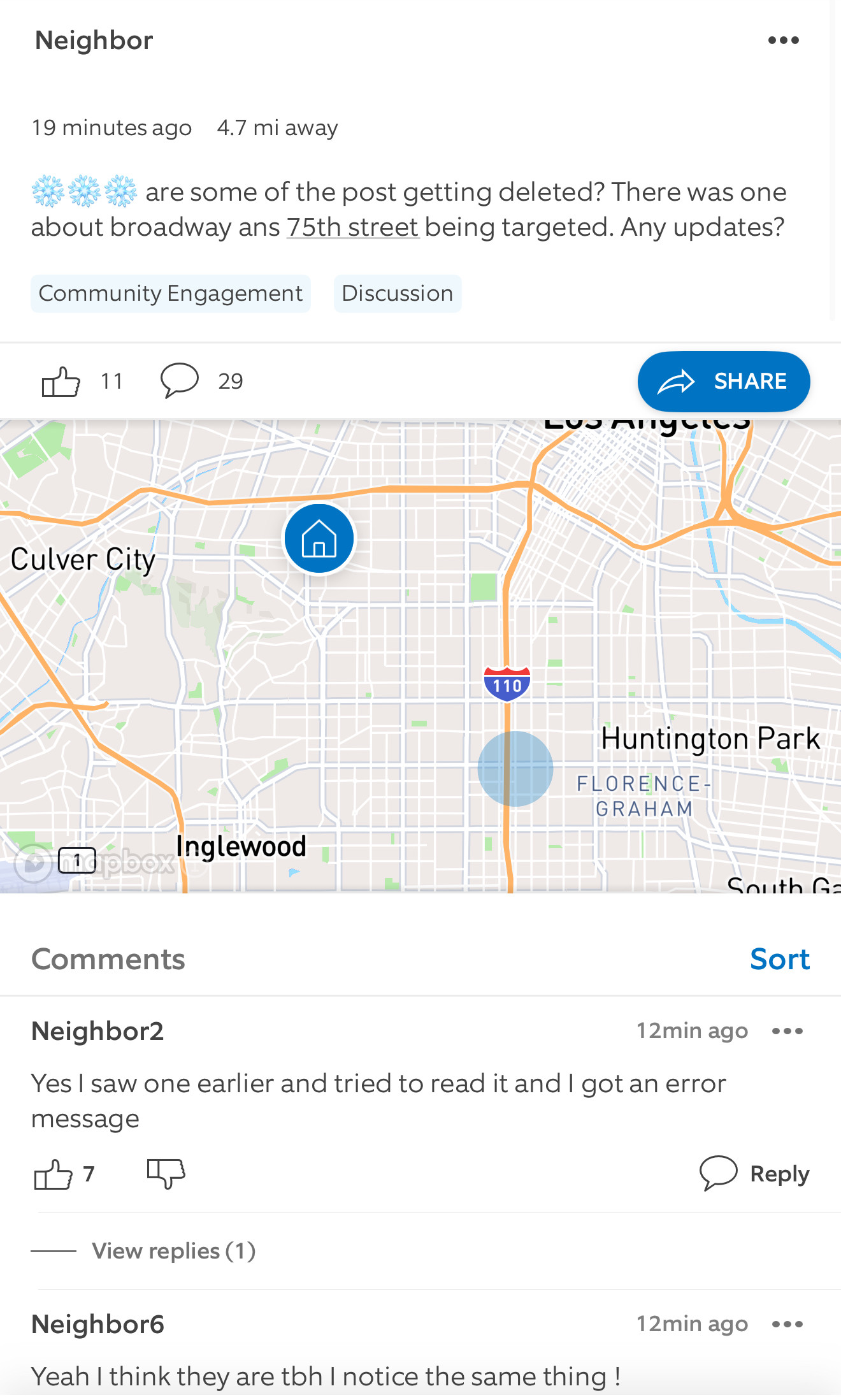Like Neighbor2's comment
This screenshot has height=1400, width=841.
53,1174
